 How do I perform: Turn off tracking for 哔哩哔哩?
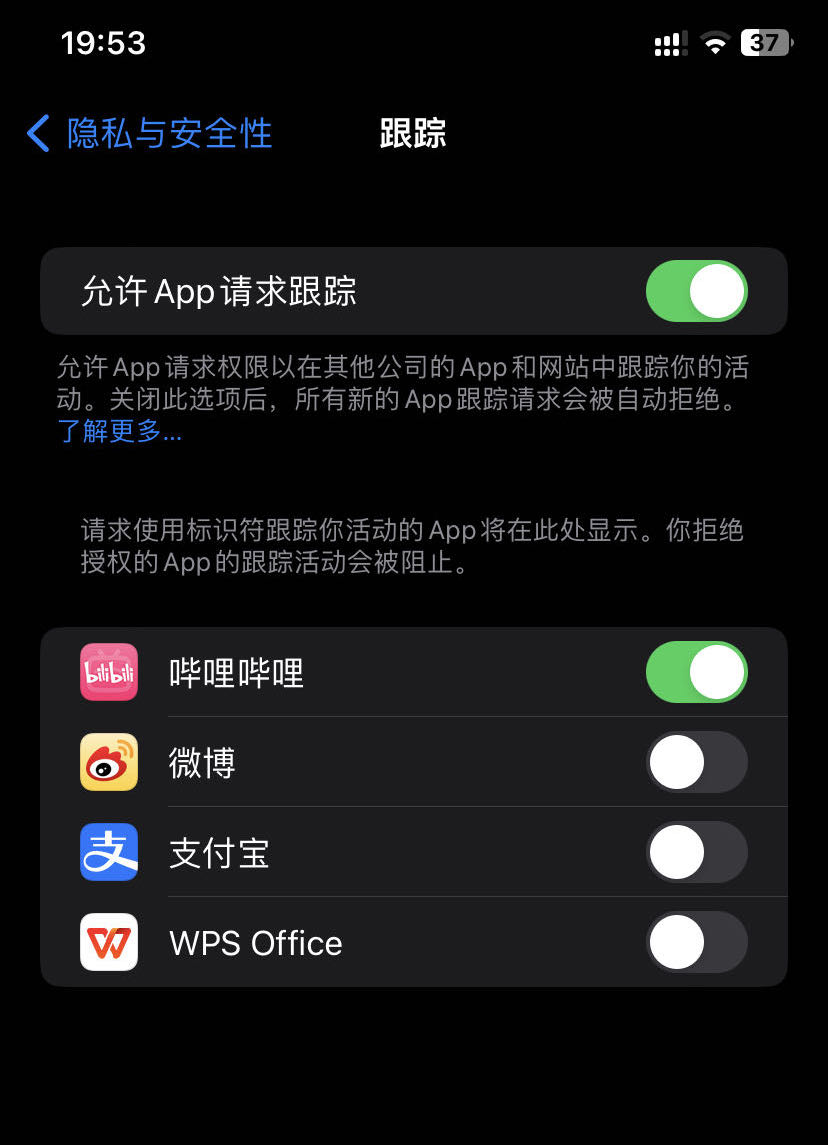pos(696,672)
